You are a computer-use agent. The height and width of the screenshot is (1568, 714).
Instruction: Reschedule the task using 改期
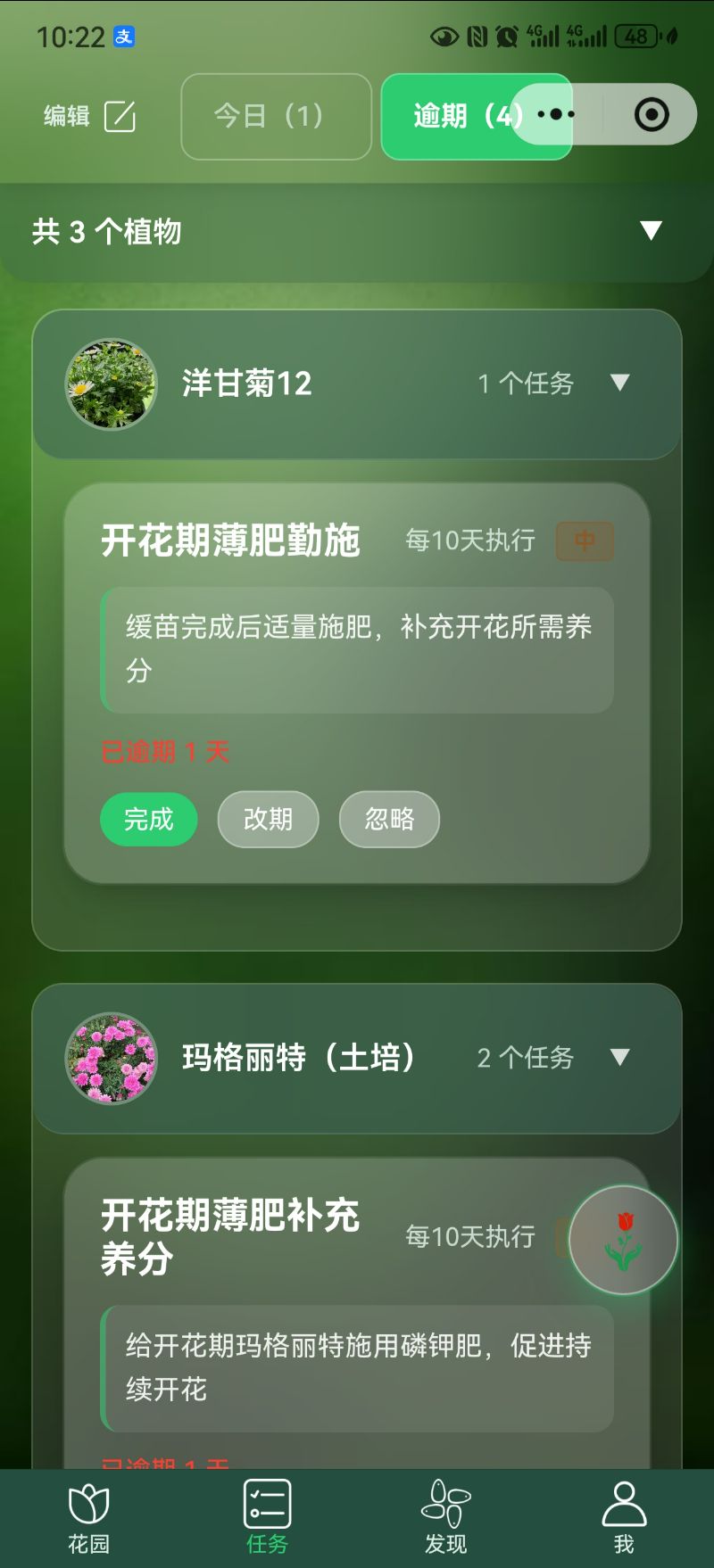tap(268, 820)
